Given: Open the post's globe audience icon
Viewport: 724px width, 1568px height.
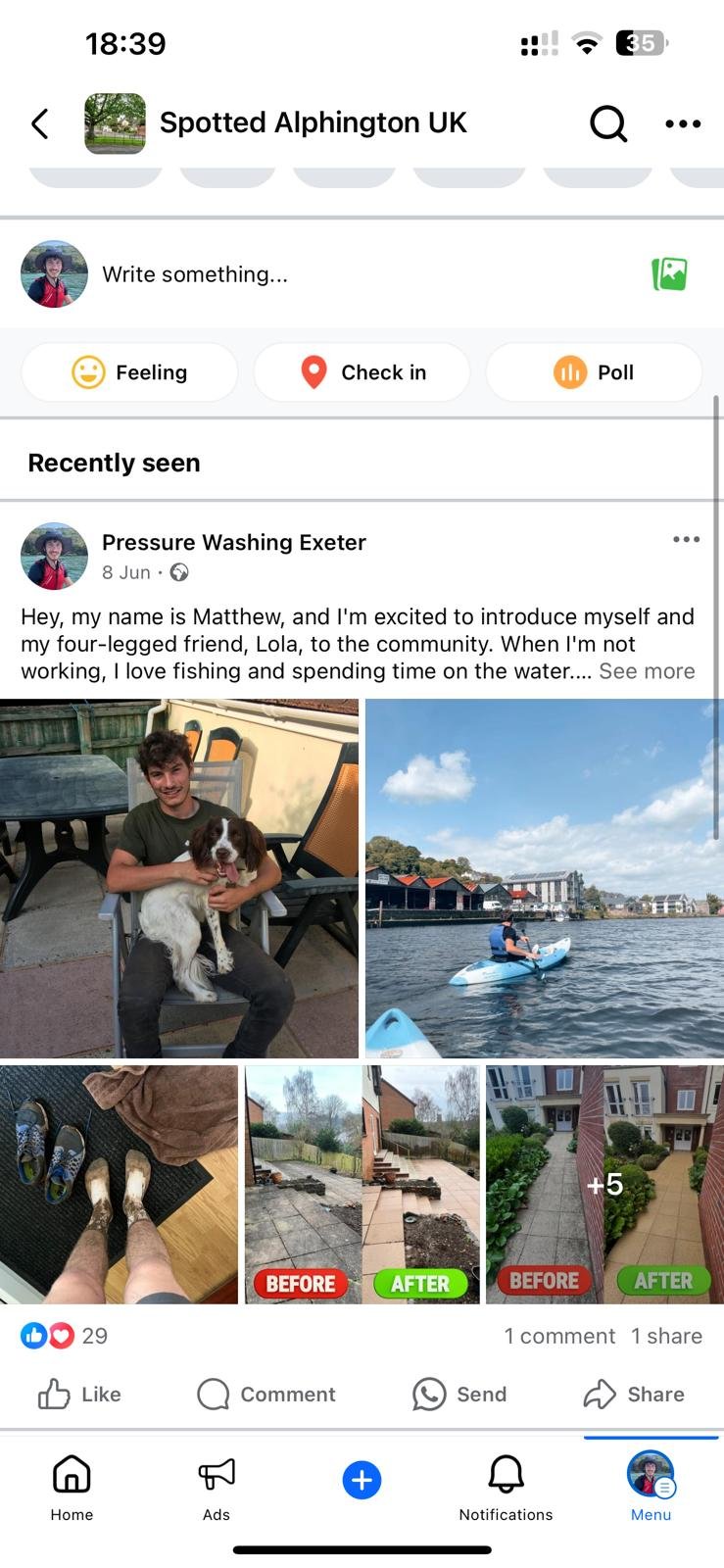Looking at the screenshot, I should [x=176, y=572].
